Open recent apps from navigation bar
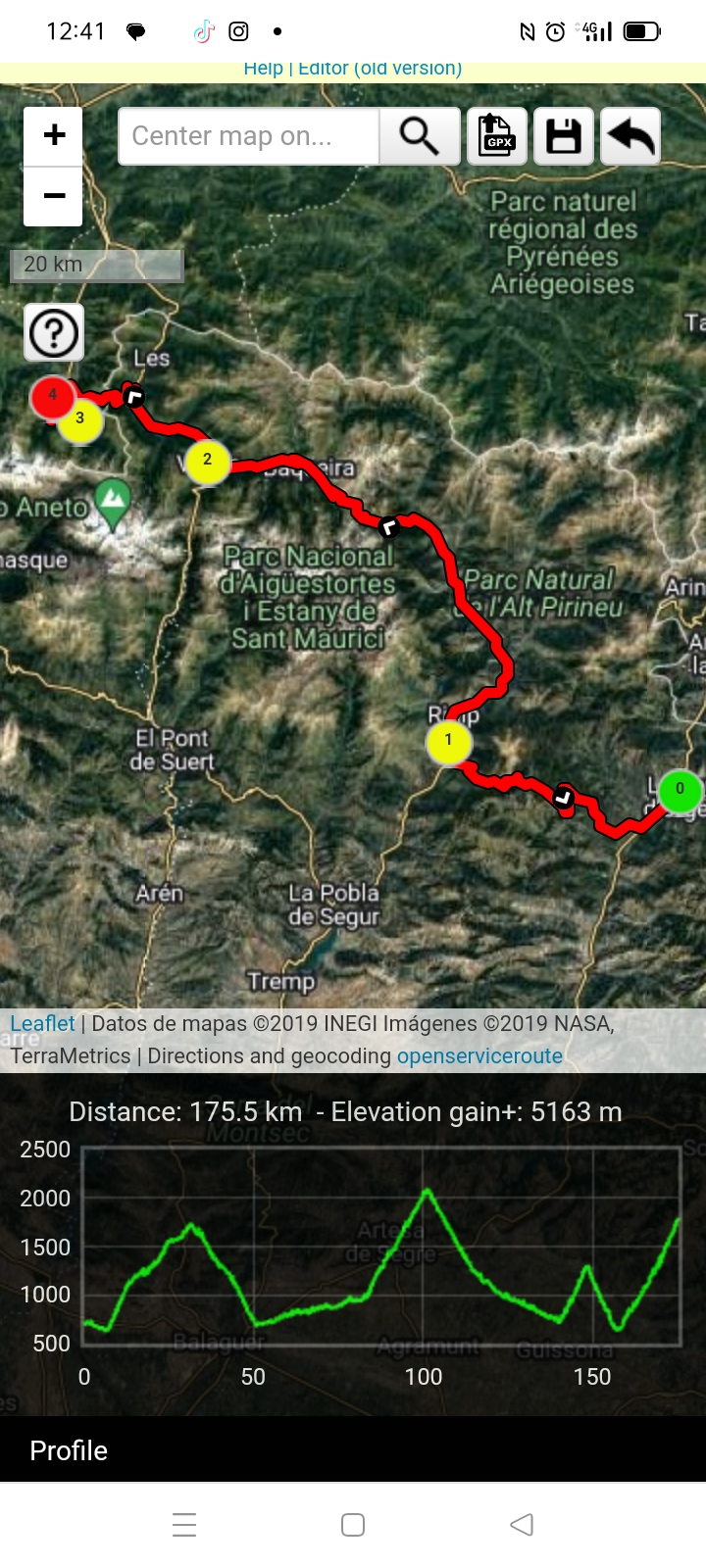 point(184,1525)
